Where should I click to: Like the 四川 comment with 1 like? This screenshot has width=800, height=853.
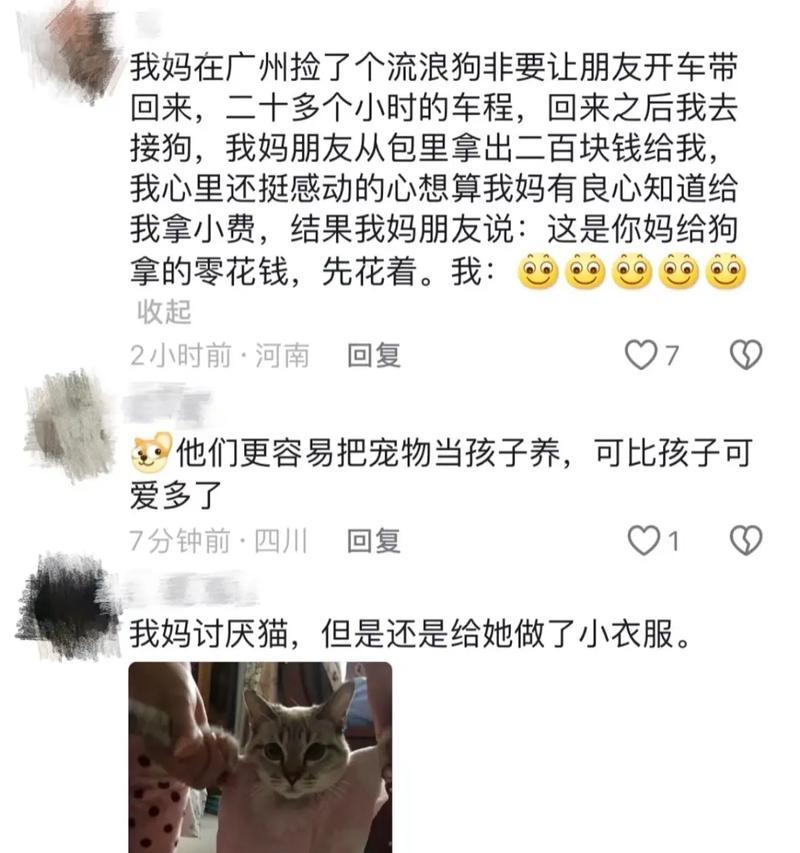tap(641, 541)
